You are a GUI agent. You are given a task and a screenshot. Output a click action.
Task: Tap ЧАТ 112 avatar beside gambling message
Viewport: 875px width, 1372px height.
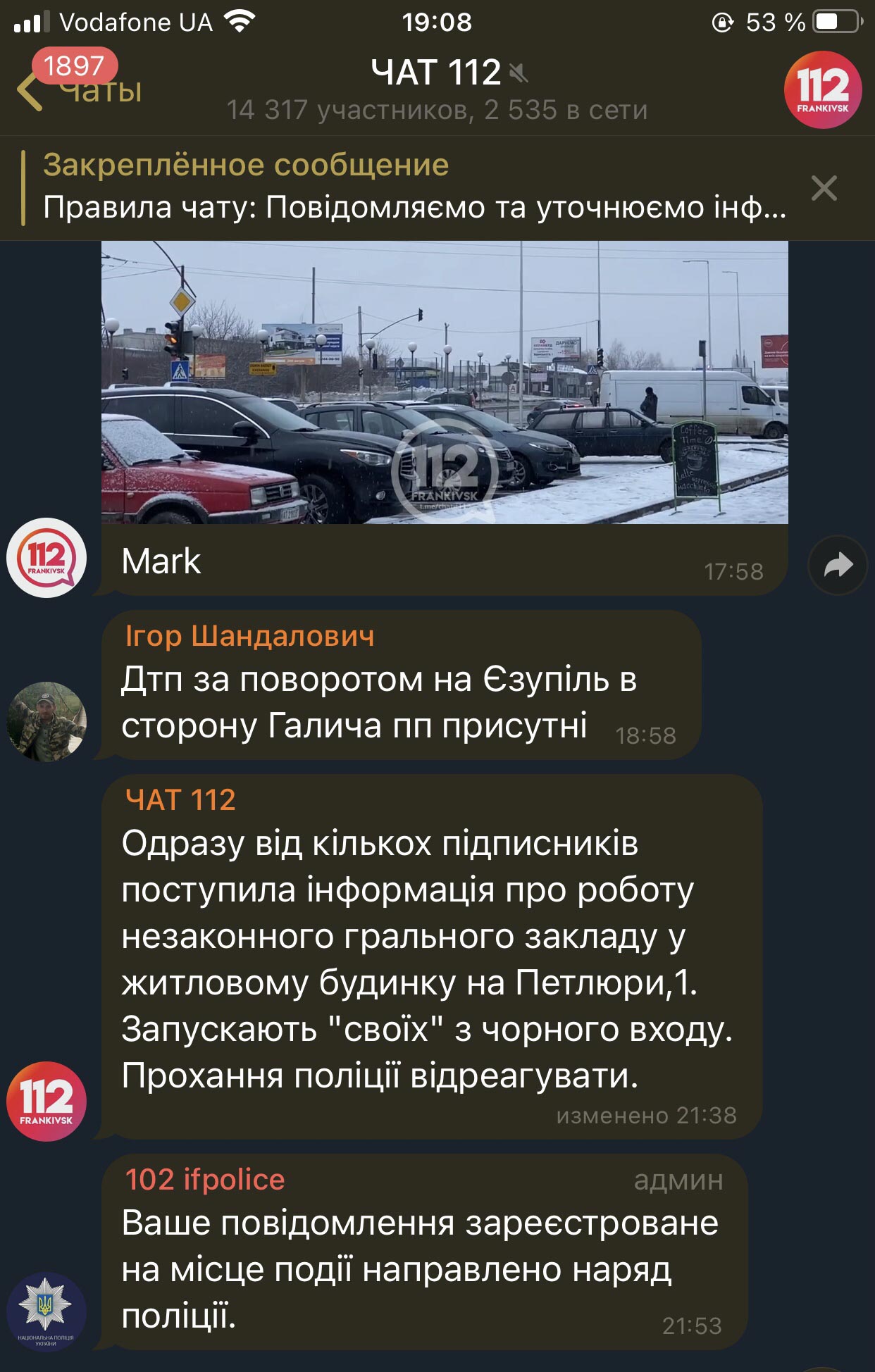point(46,1102)
